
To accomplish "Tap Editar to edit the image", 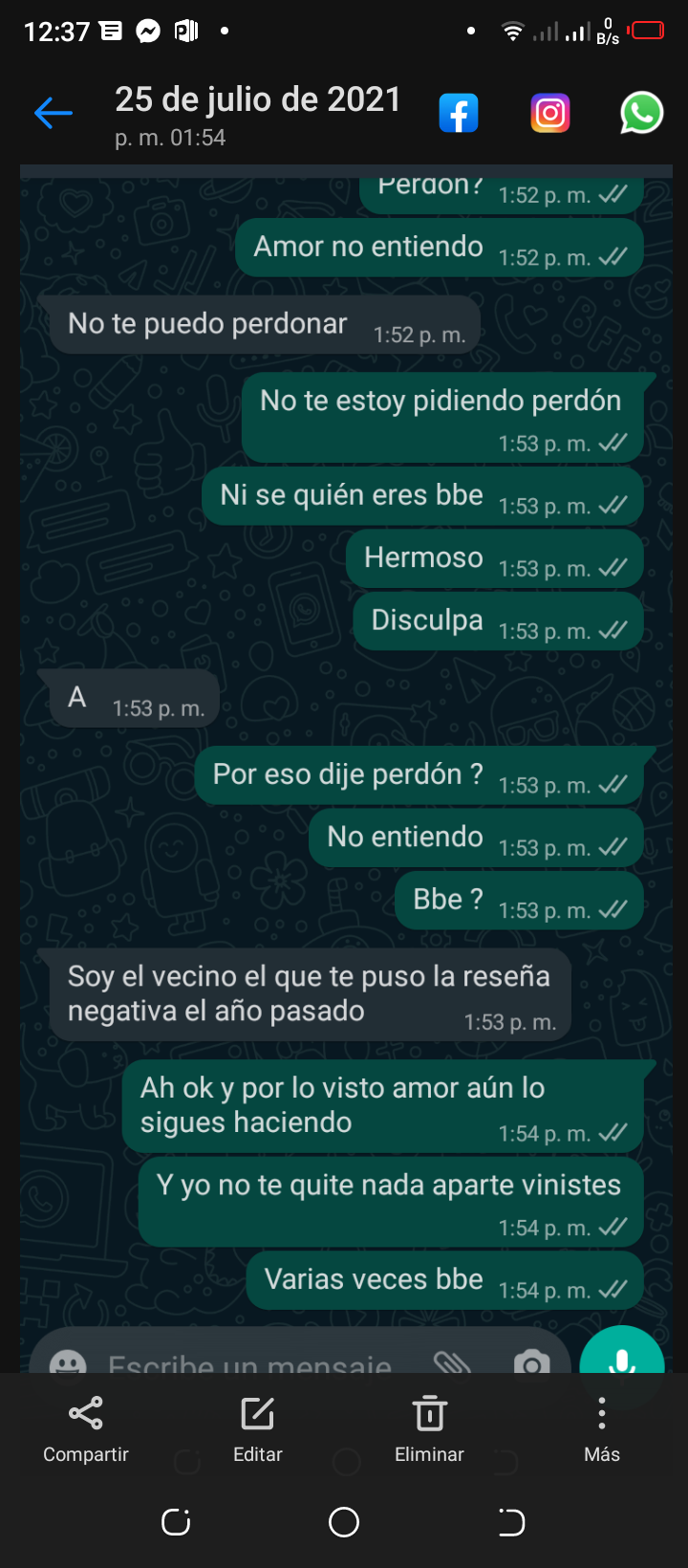I will 258,1428.
